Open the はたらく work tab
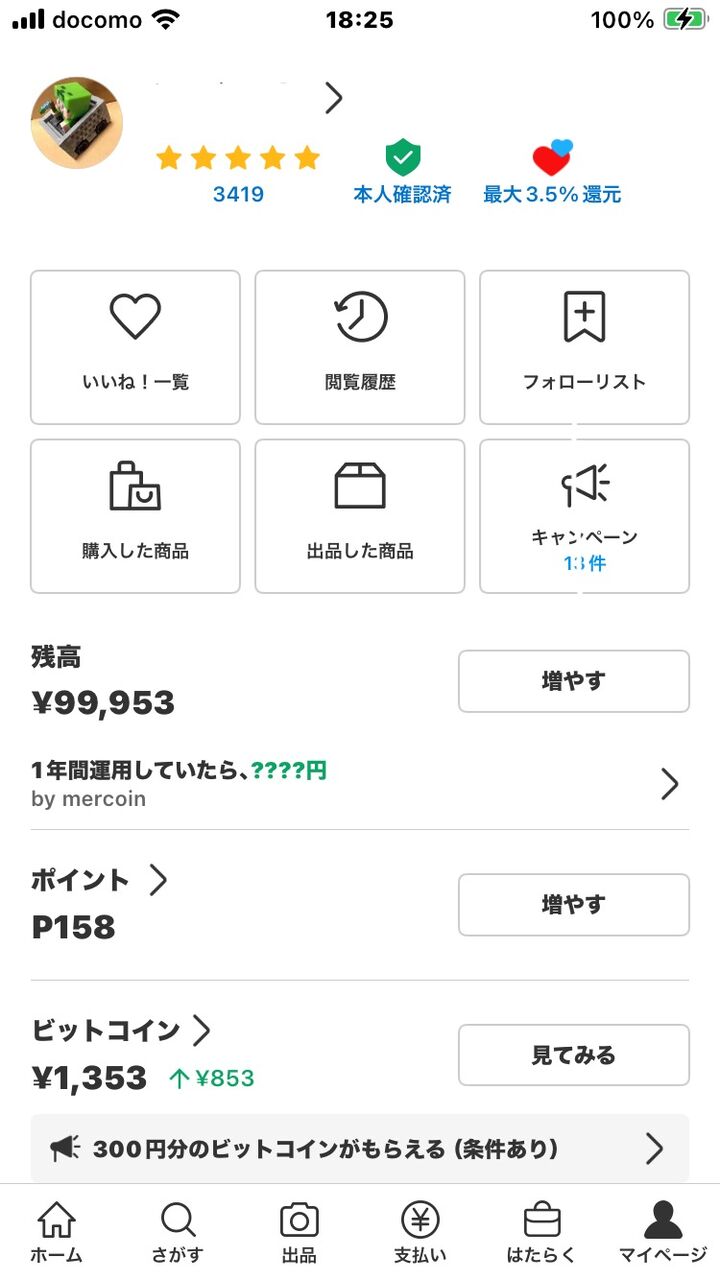720x1280 pixels. pyautogui.click(x=541, y=1233)
